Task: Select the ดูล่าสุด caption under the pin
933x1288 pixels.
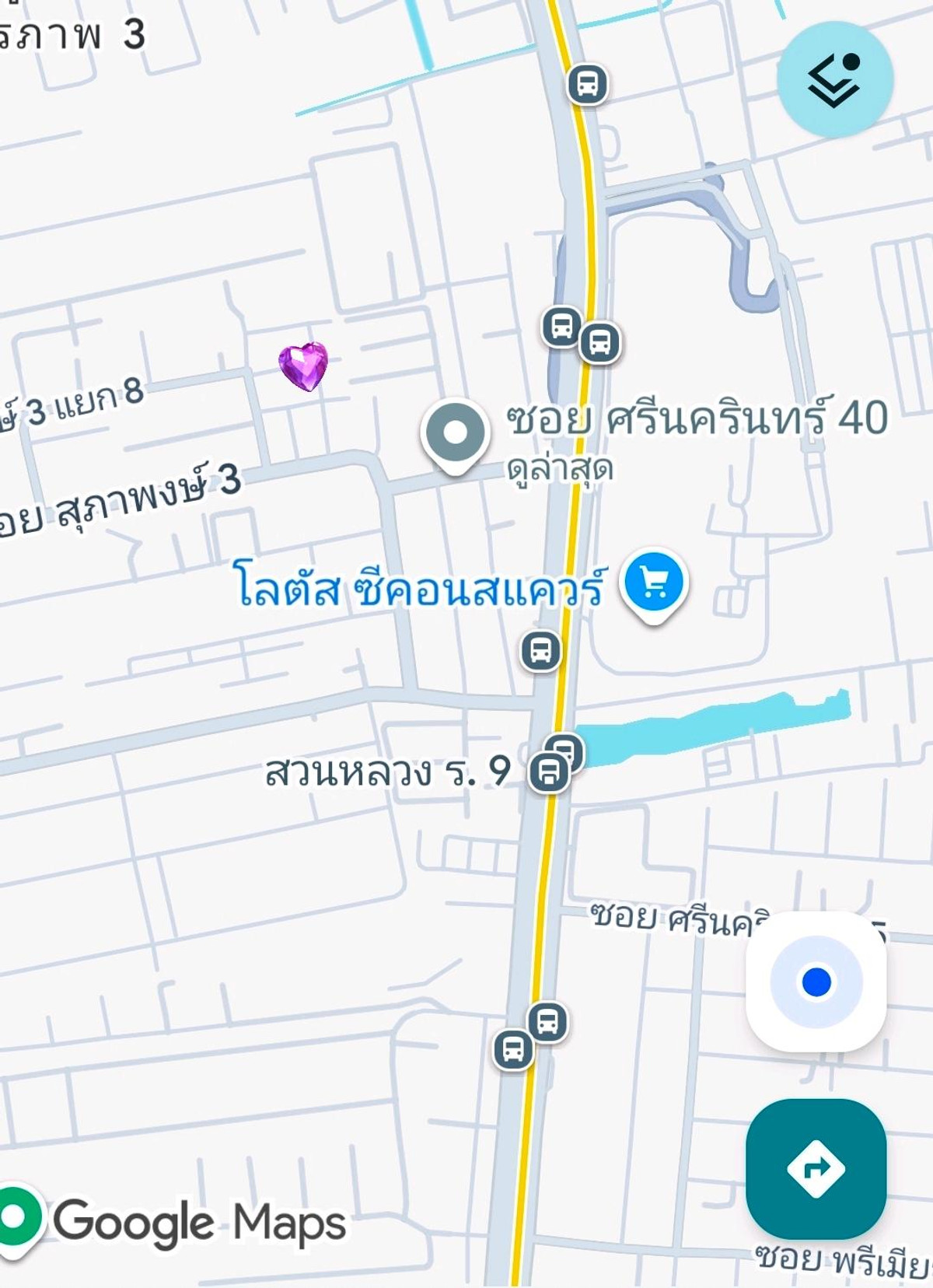Action: (559, 468)
